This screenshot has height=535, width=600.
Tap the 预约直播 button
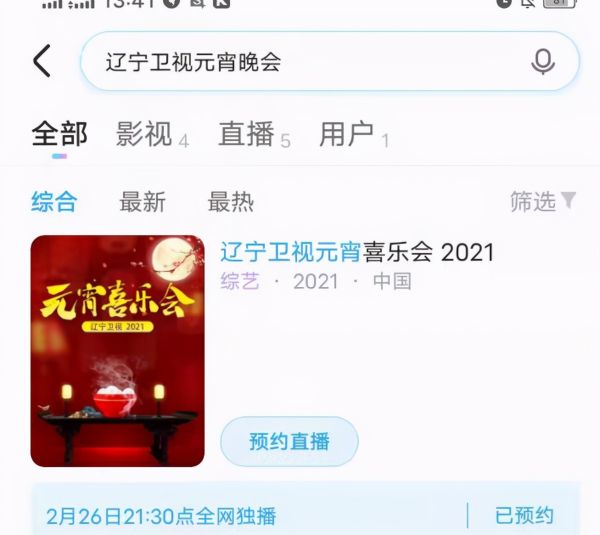click(x=289, y=441)
